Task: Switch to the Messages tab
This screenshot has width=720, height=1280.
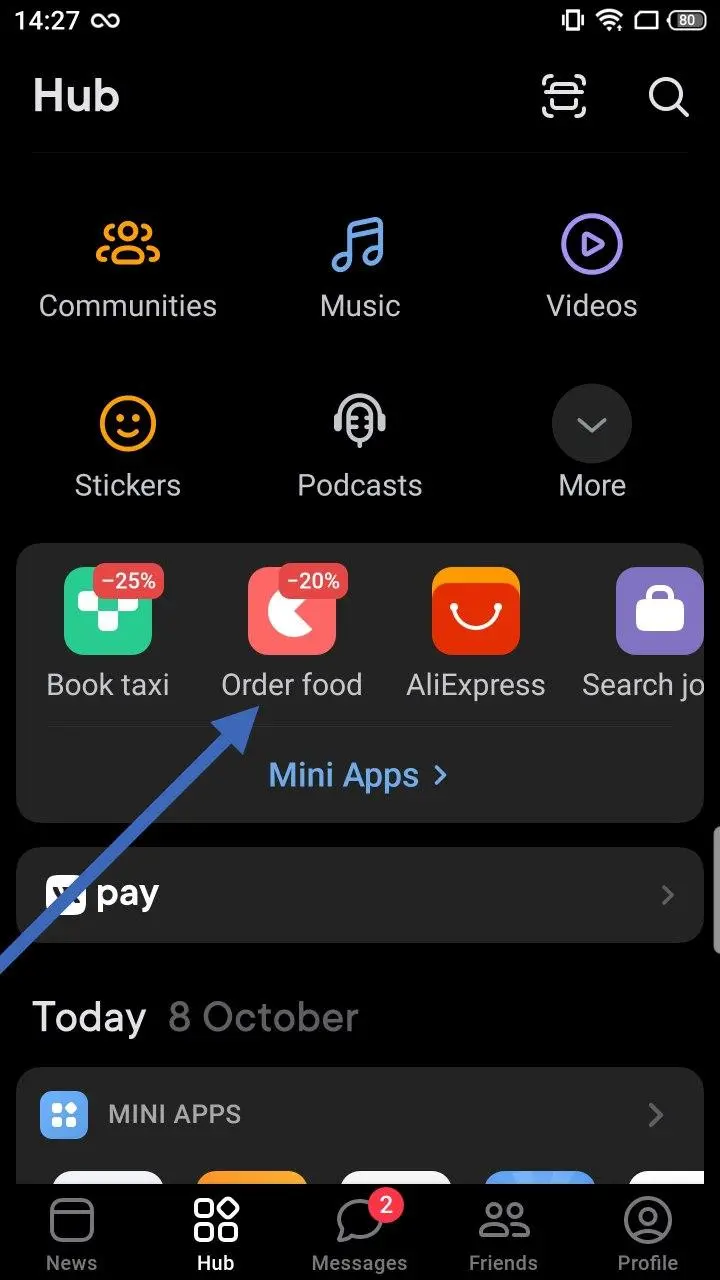Action: click(360, 1234)
